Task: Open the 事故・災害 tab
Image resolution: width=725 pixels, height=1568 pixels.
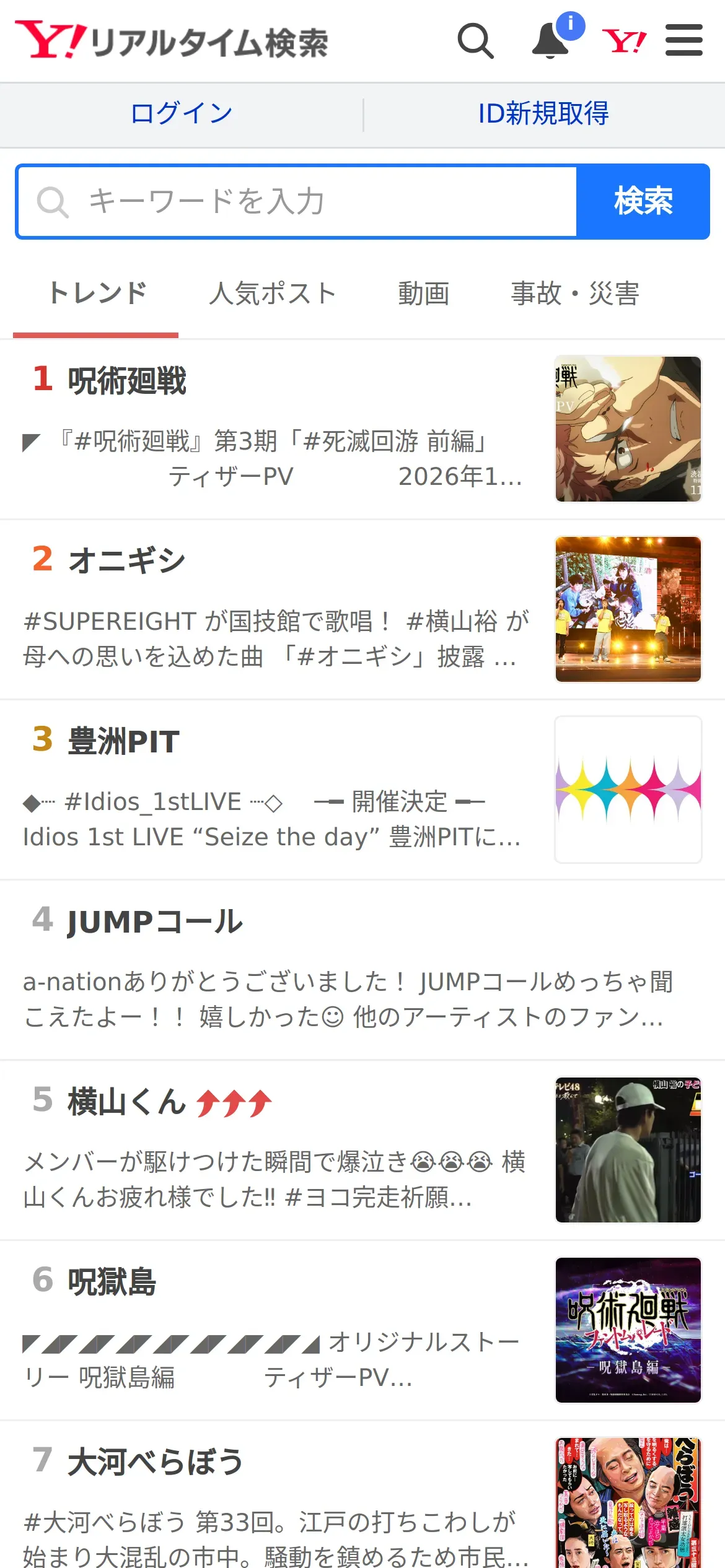Action: (574, 294)
